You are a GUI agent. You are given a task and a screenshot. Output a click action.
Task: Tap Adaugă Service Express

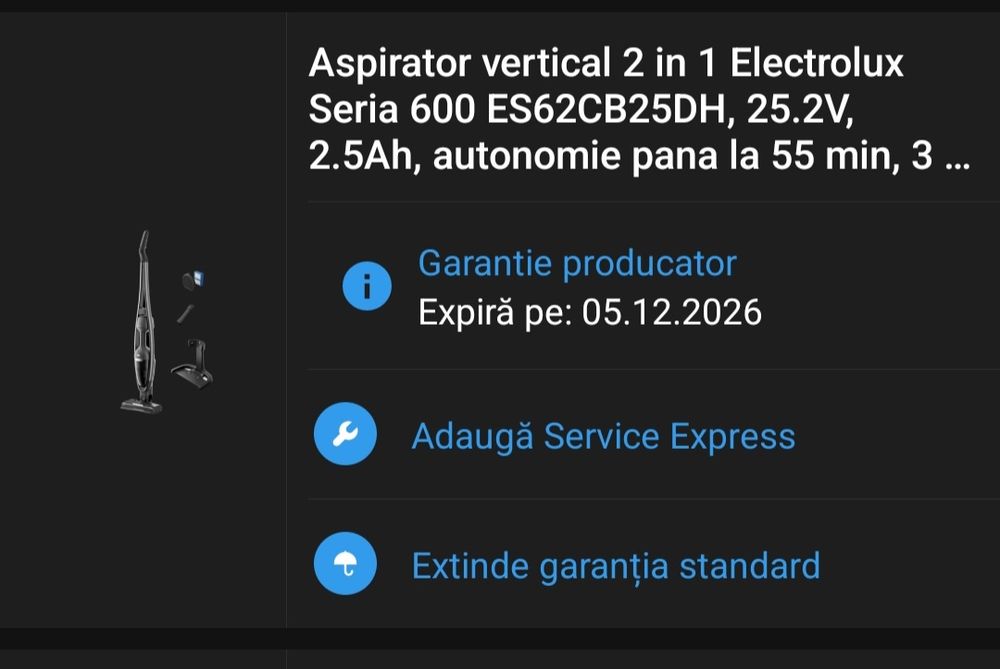point(603,437)
